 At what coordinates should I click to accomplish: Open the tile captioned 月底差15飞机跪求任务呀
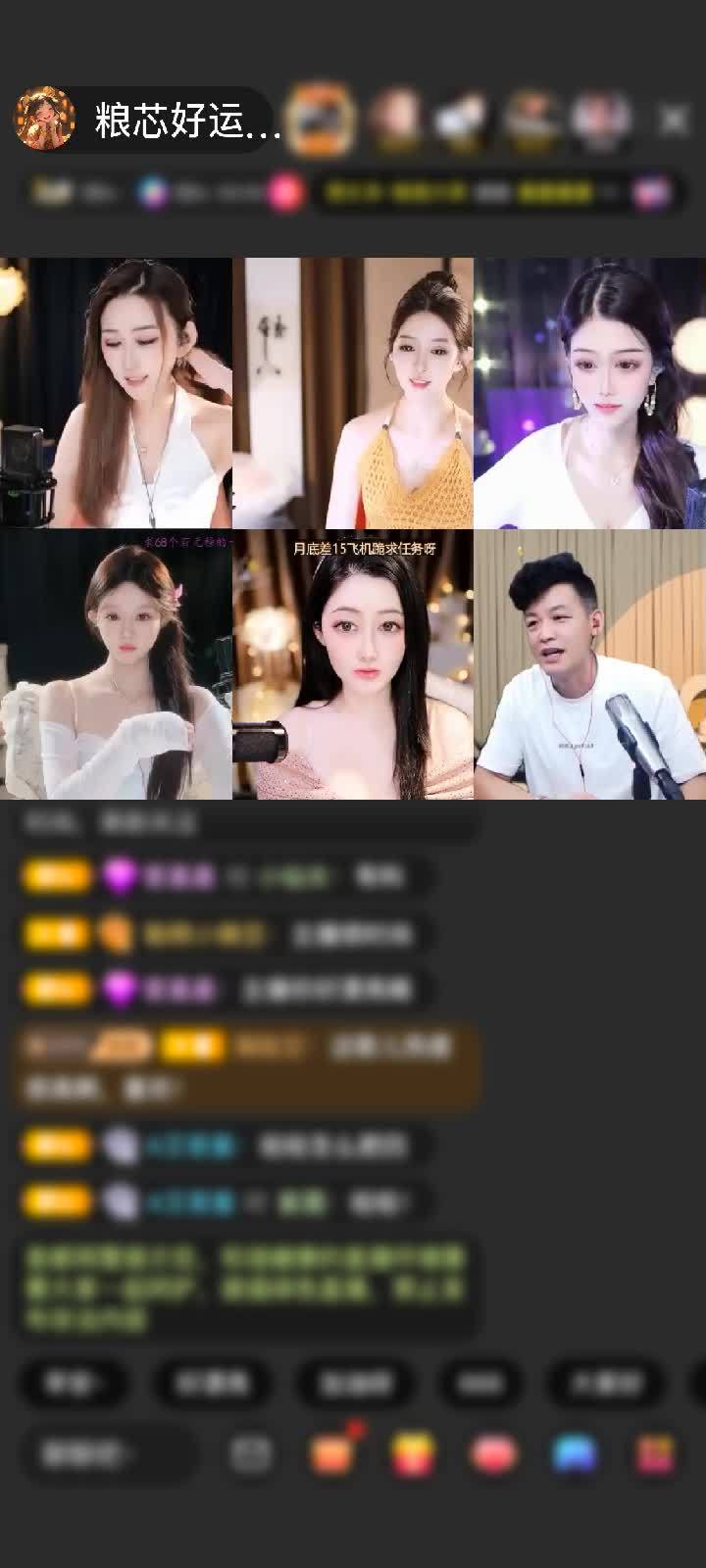click(353, 665)
